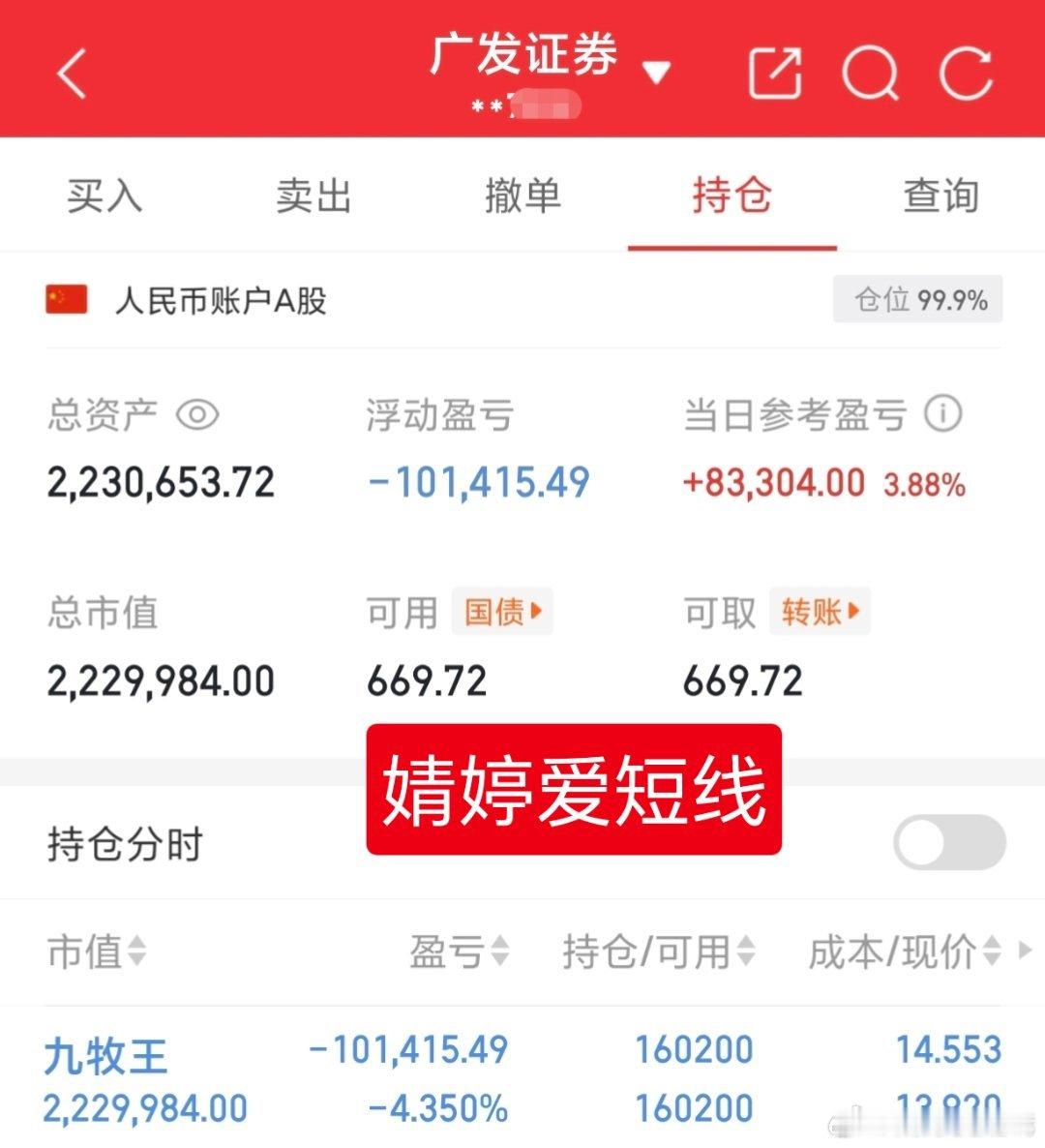Open the share icon in the header
Viewport: 1045px width, 1148px height.
pyautogui.click(x=774, y=73)
